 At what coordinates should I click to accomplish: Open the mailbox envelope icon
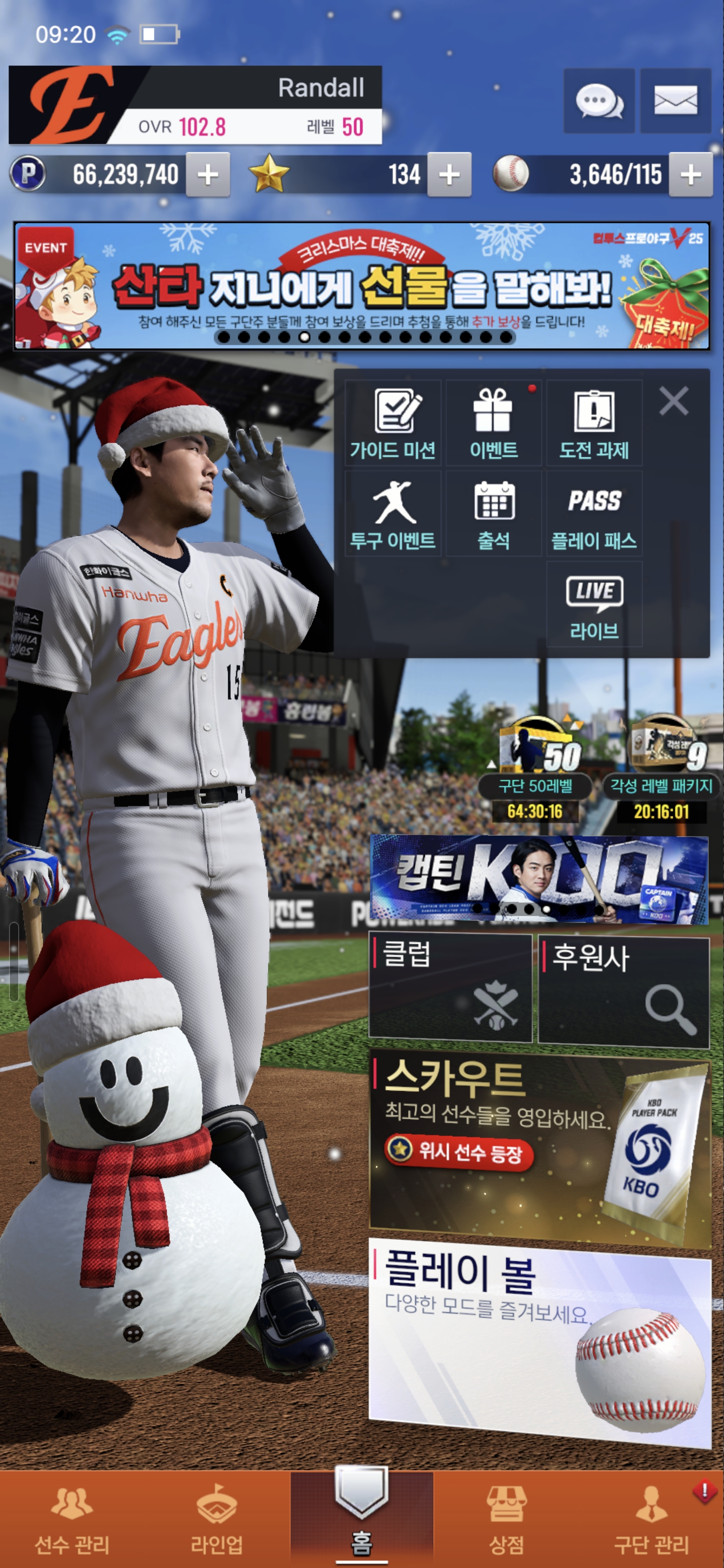click(675, 101)
